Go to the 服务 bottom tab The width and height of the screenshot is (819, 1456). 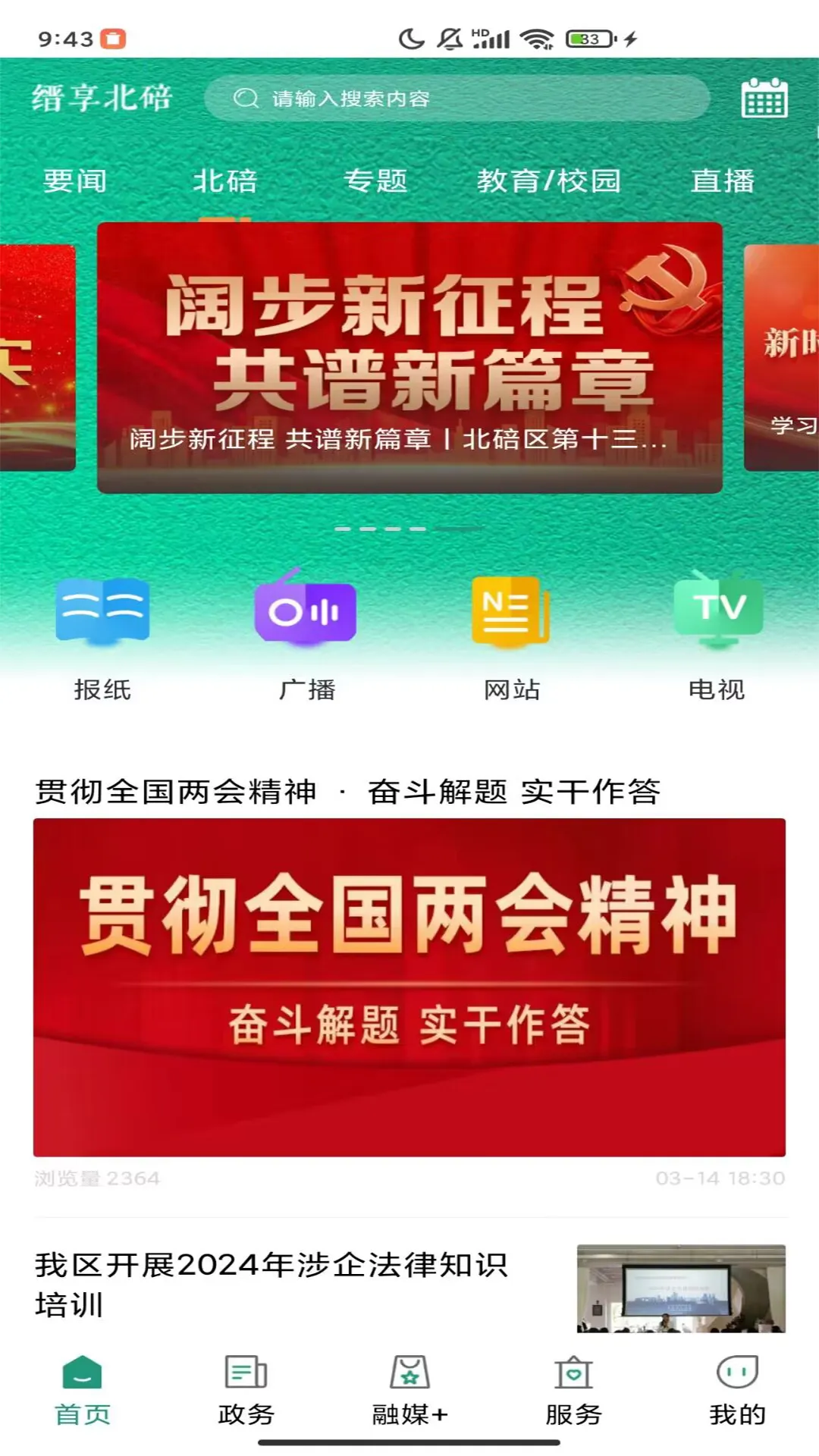coord(573,1391)
